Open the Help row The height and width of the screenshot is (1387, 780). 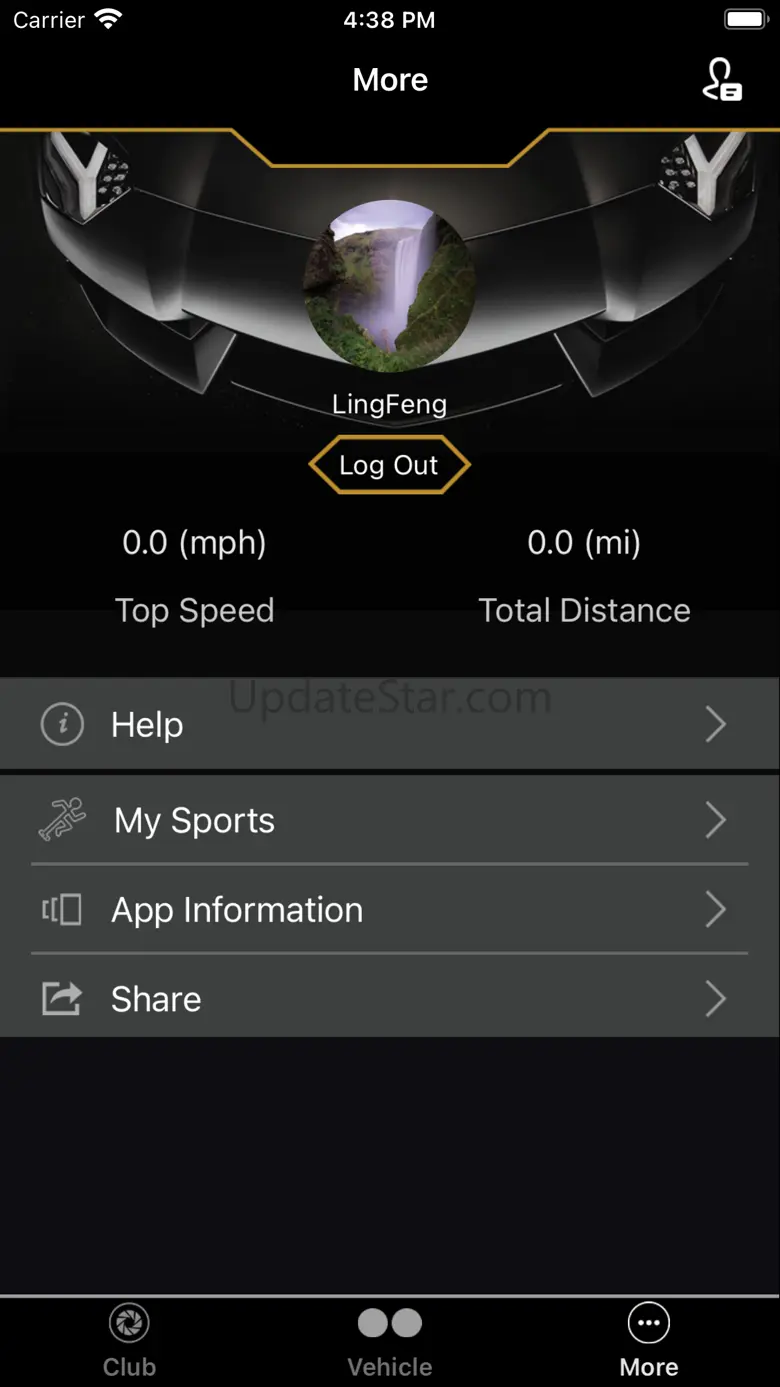[389, 724]
